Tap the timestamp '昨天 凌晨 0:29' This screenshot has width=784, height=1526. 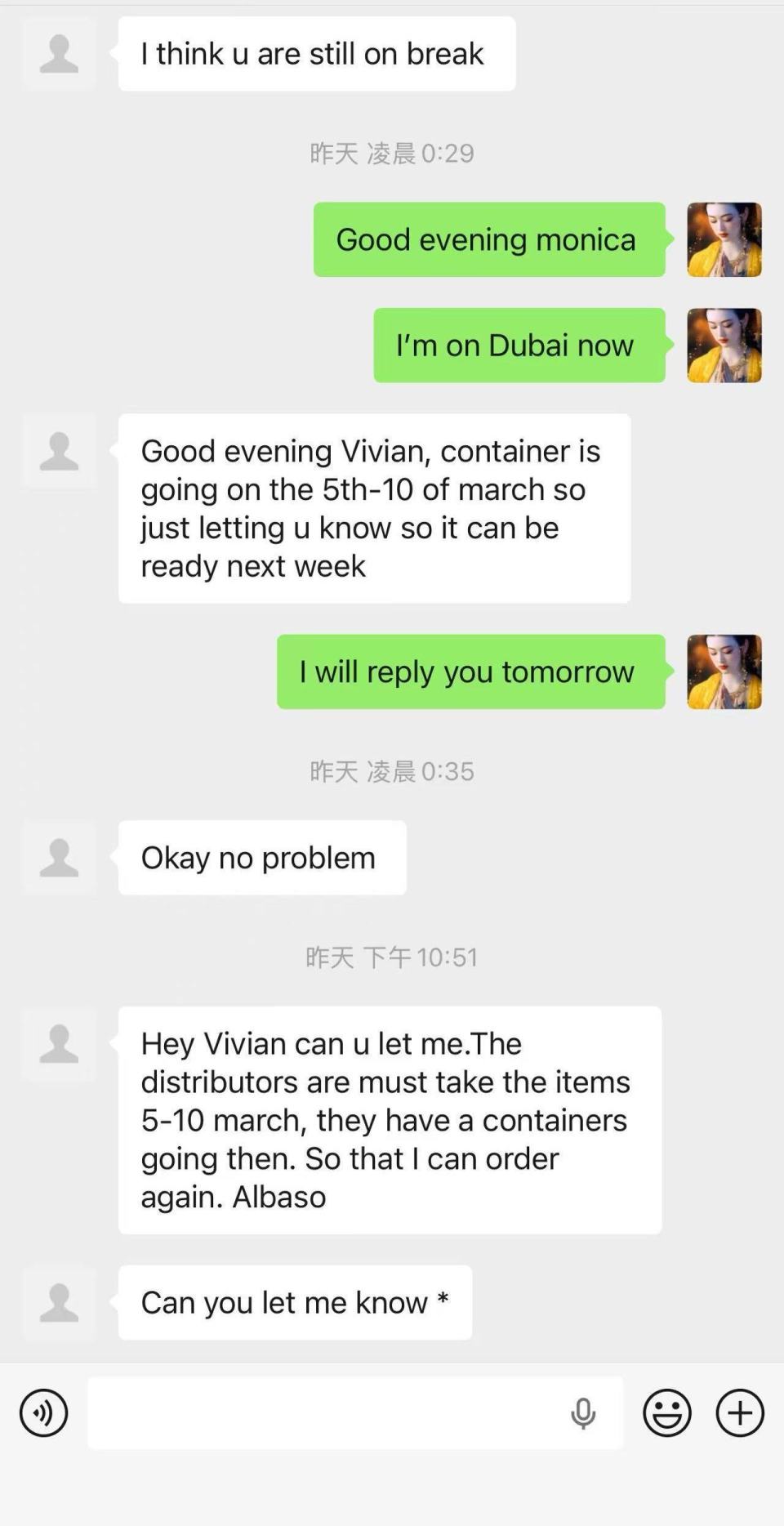390,153
